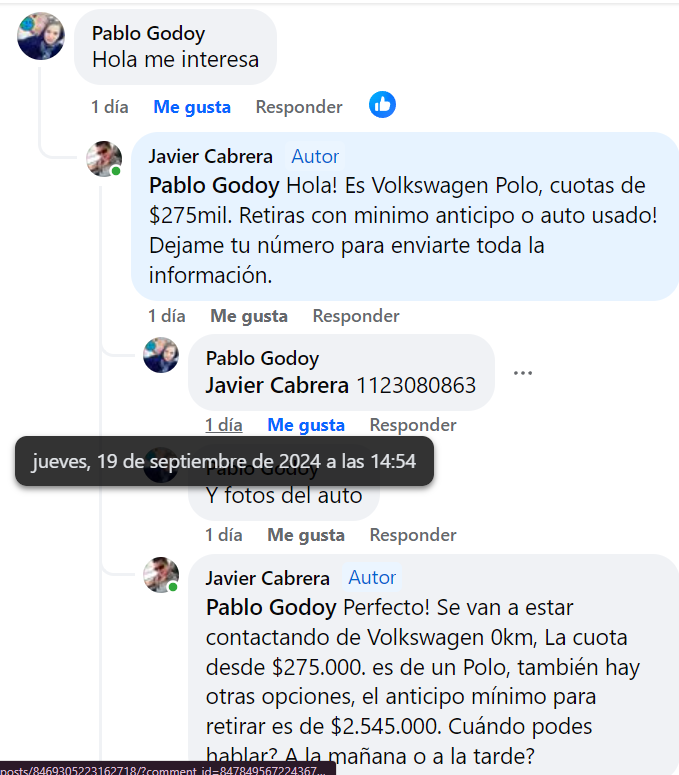Viewport: 679px width, 775px height.
Task: Reply to the comment with number 1123080863
Action: click(412, 425)
